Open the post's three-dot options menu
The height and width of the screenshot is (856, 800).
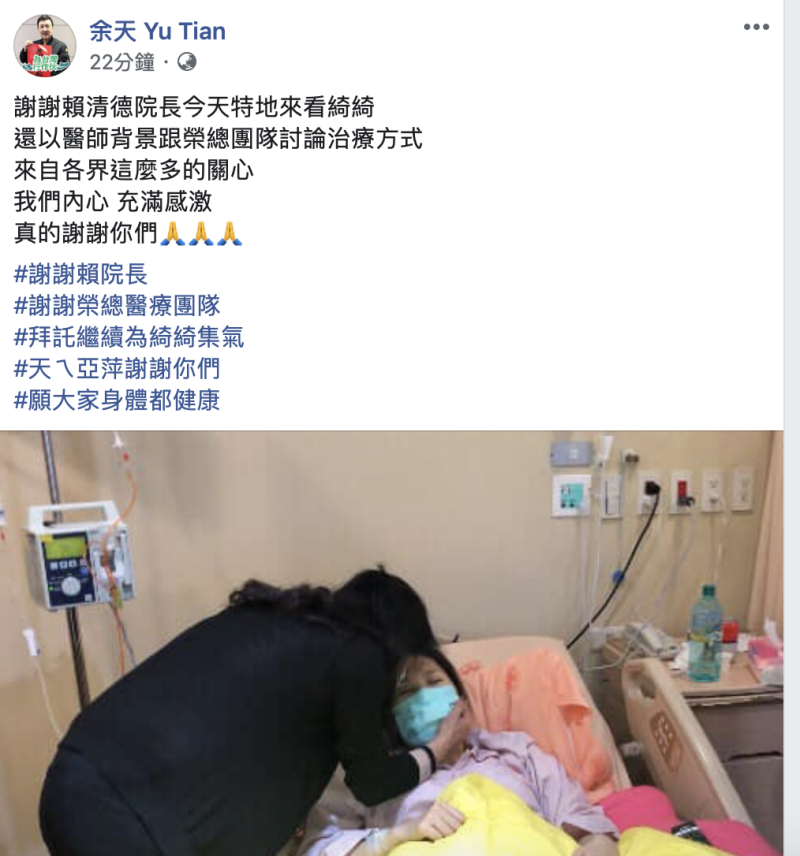pos(756,27)
